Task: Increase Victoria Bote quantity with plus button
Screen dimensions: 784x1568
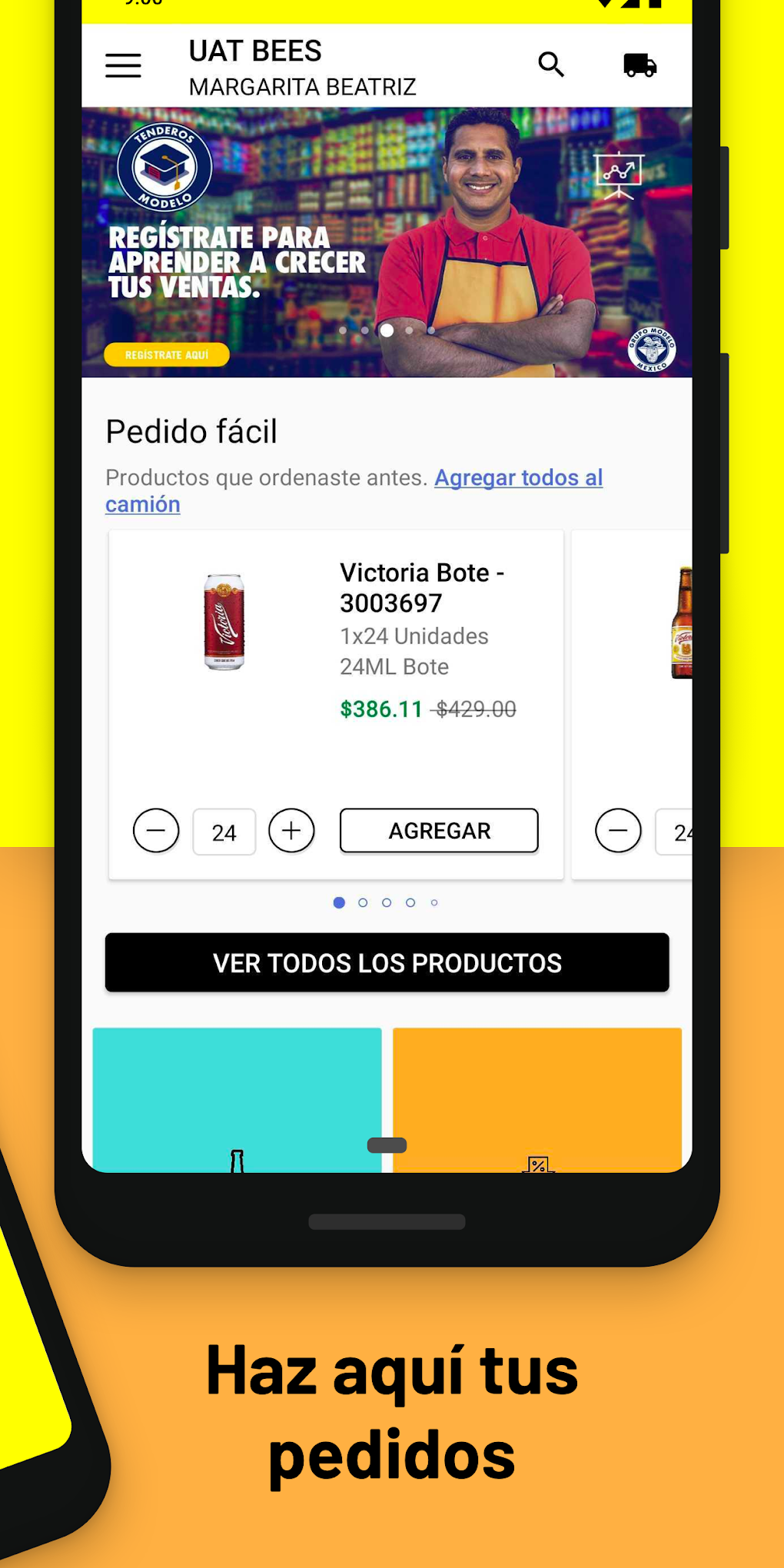Action: (x=291, y=831)
